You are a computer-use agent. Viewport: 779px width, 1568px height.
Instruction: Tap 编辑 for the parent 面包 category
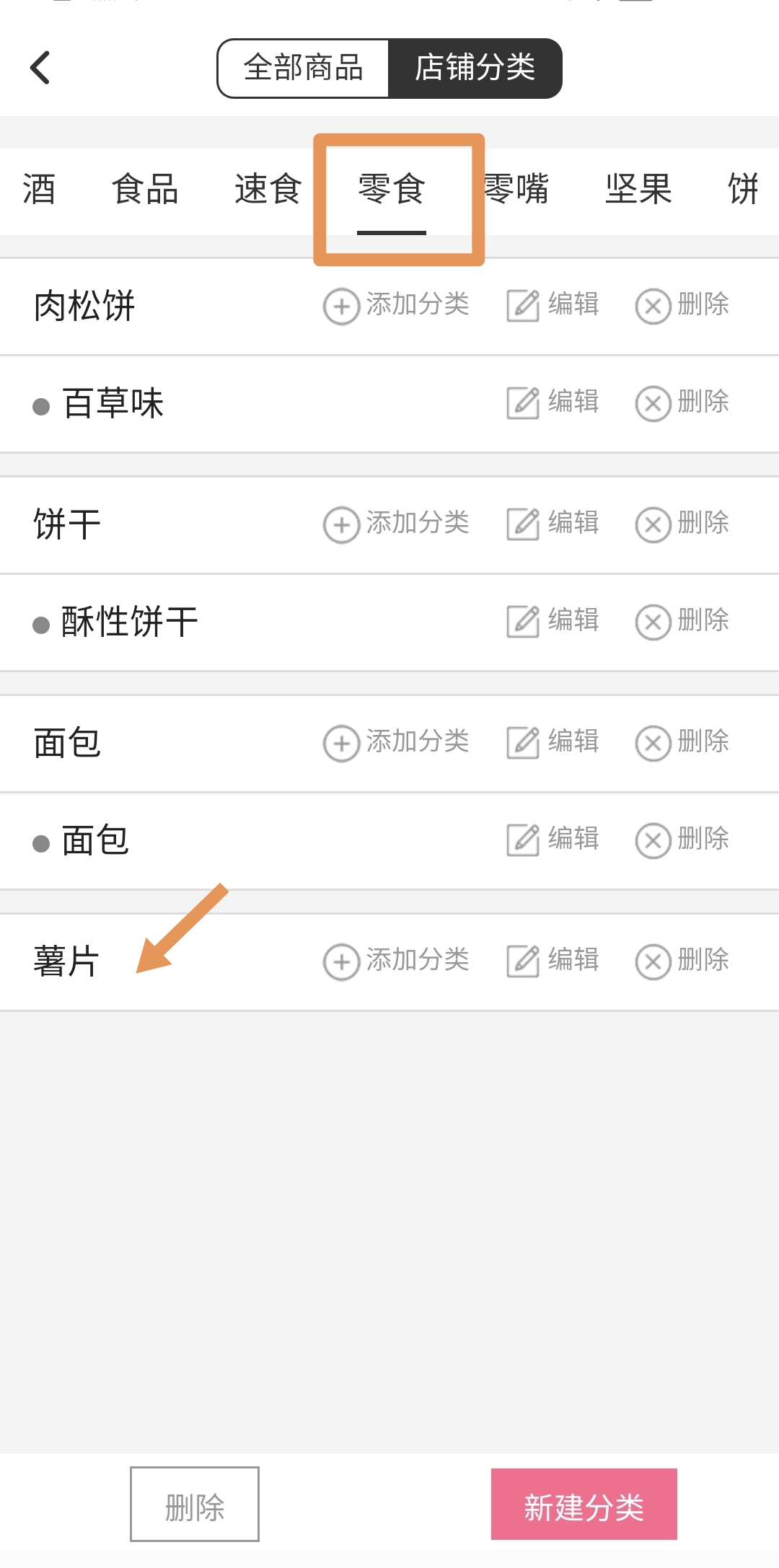pos(553,742)
